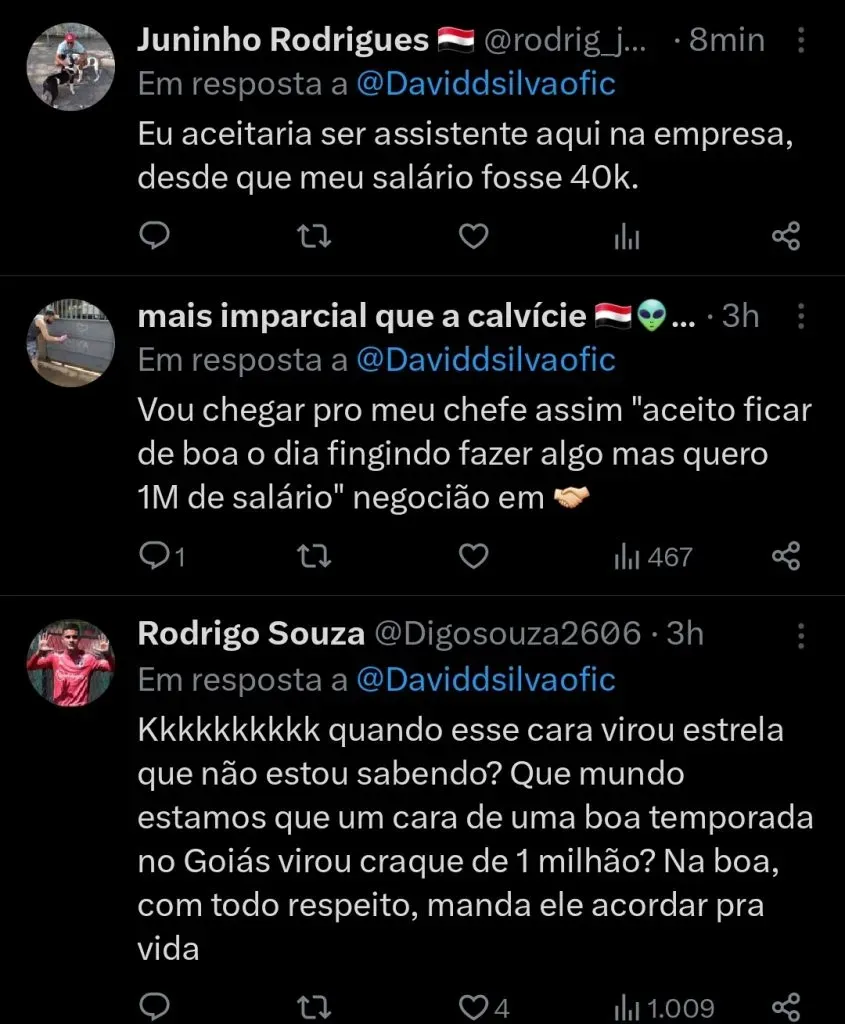
Task: Comment on the 1M de salário tweet
Action: point(156,556)
